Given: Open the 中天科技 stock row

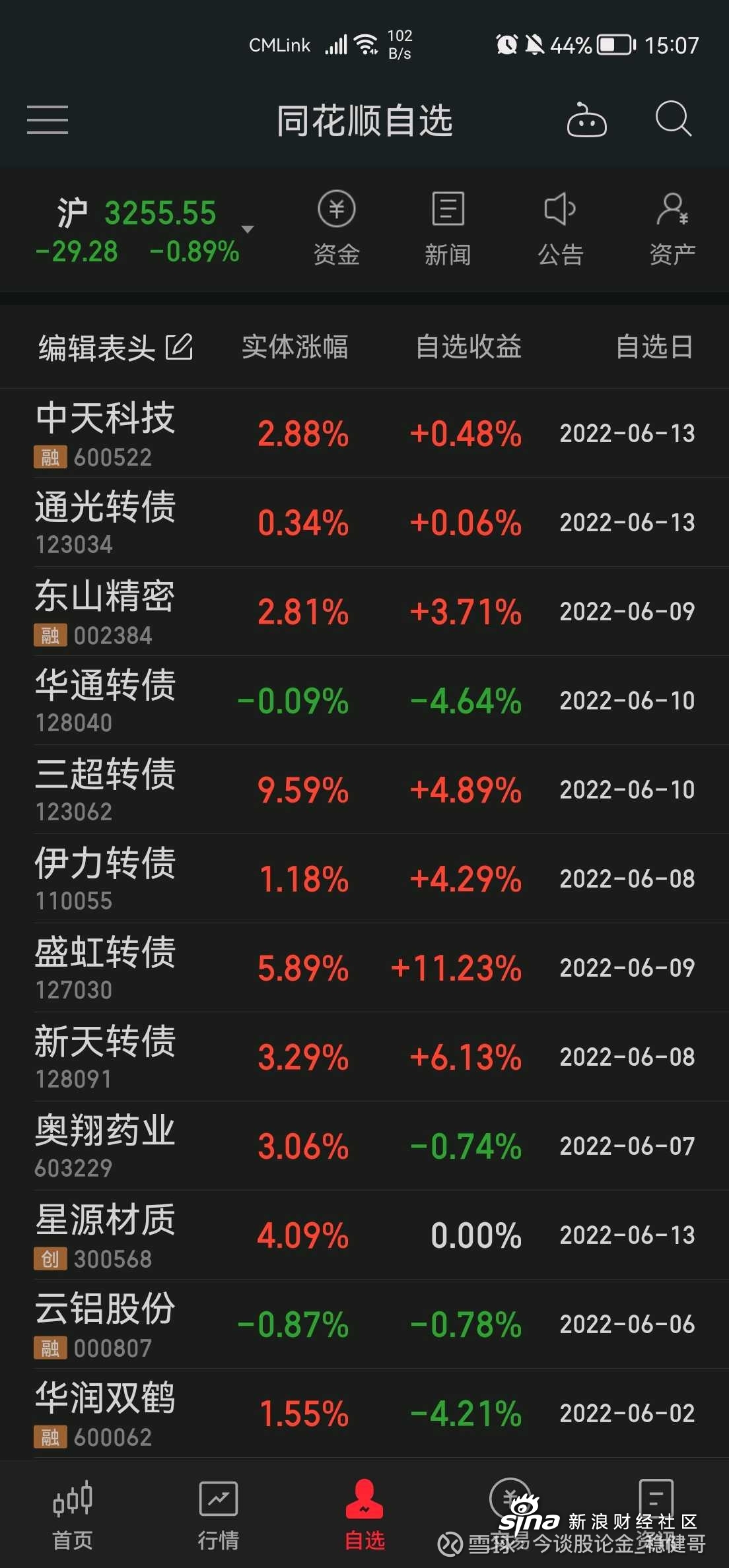Looking at the screenshot, I should [x=364, y=434].
